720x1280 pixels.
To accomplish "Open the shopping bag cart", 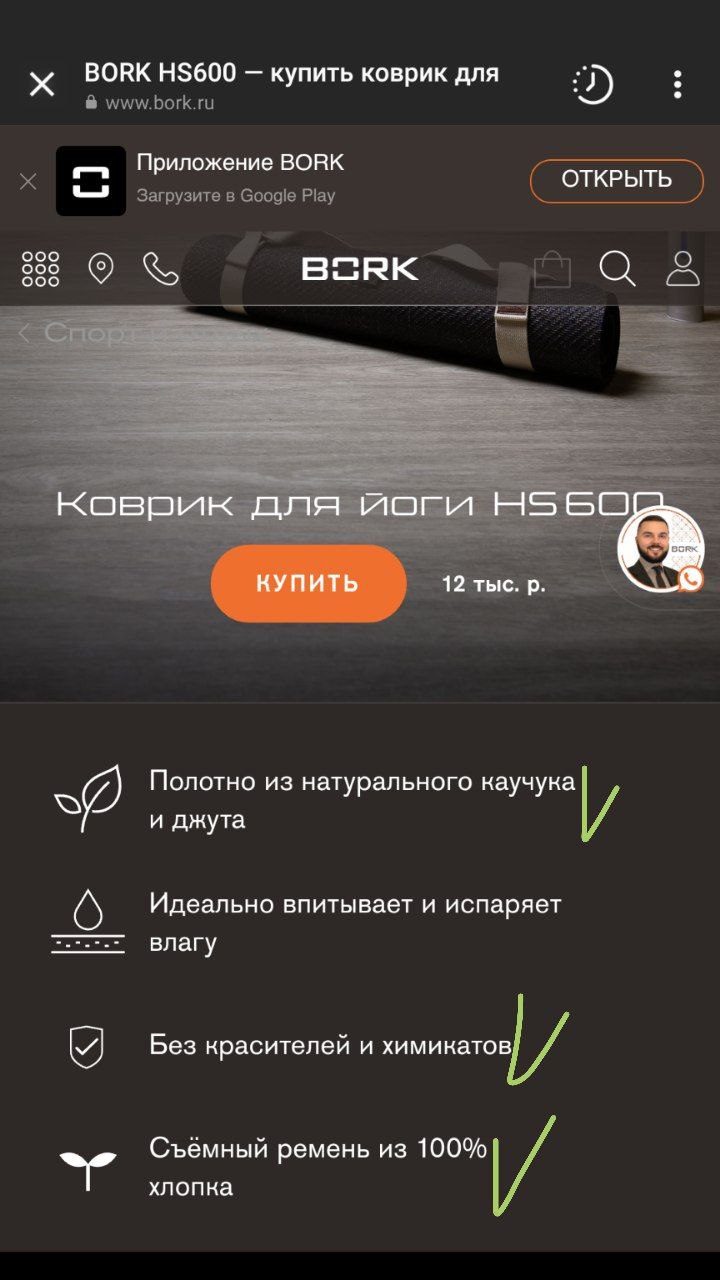I will tap(552, 268).
